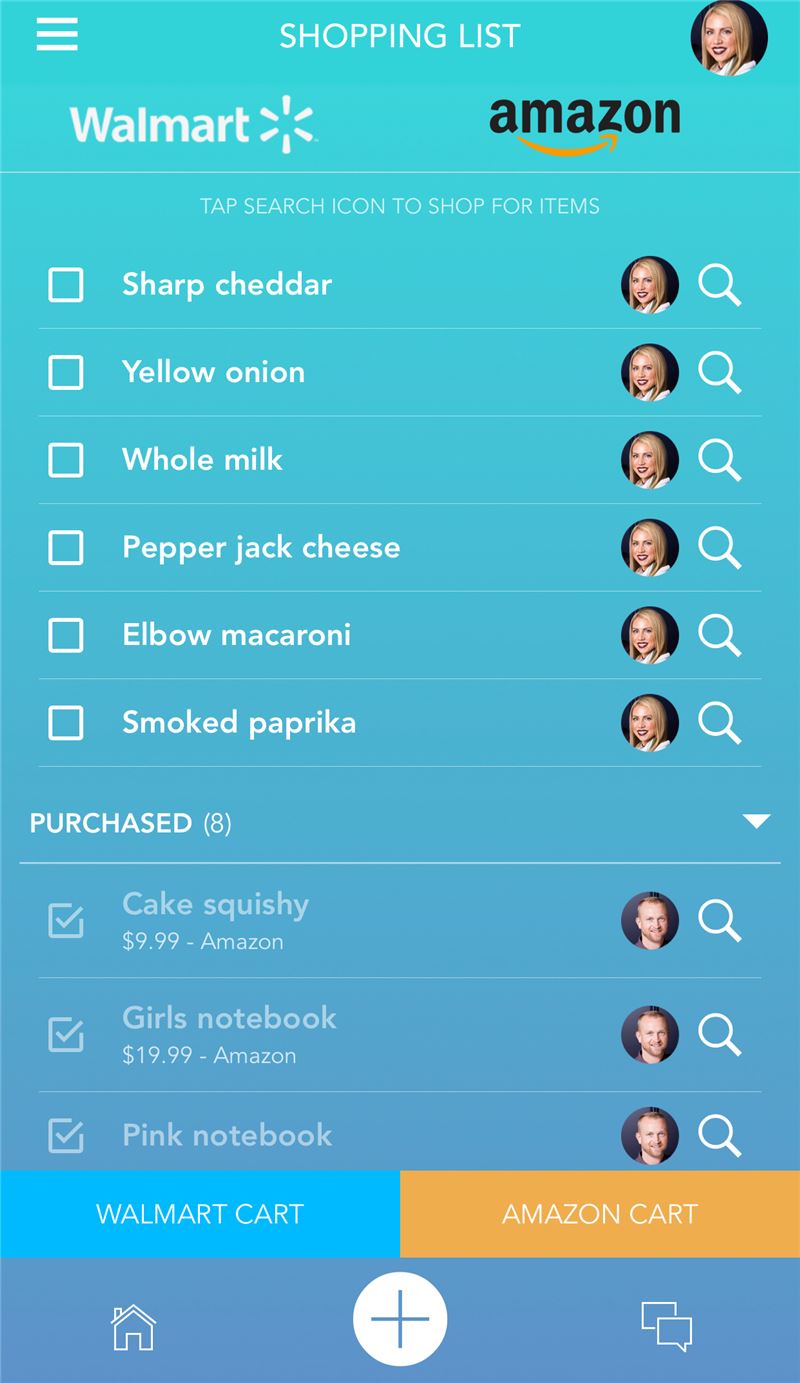The width and height of the screenshot is (800, 1383).
Task: Uncheck Cake squishy
Action: (66, 920)
